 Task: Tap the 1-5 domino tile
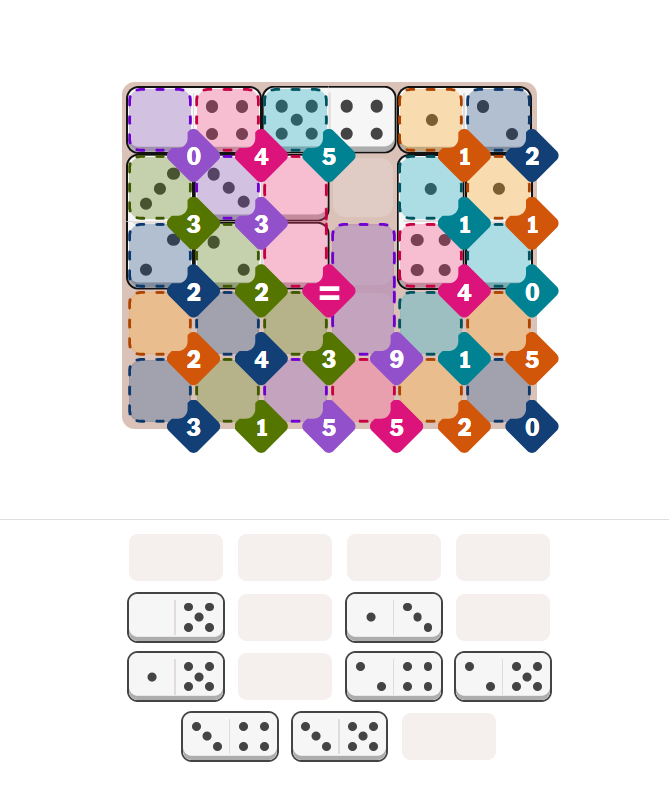coord(176,677)
